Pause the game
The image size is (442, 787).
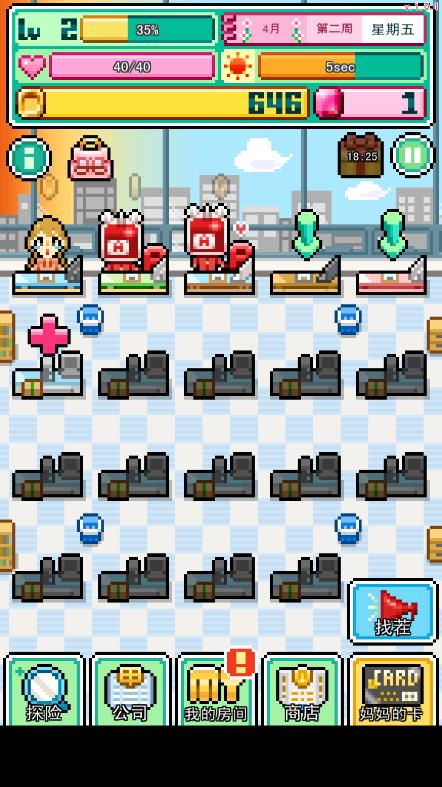click(412, 155)
